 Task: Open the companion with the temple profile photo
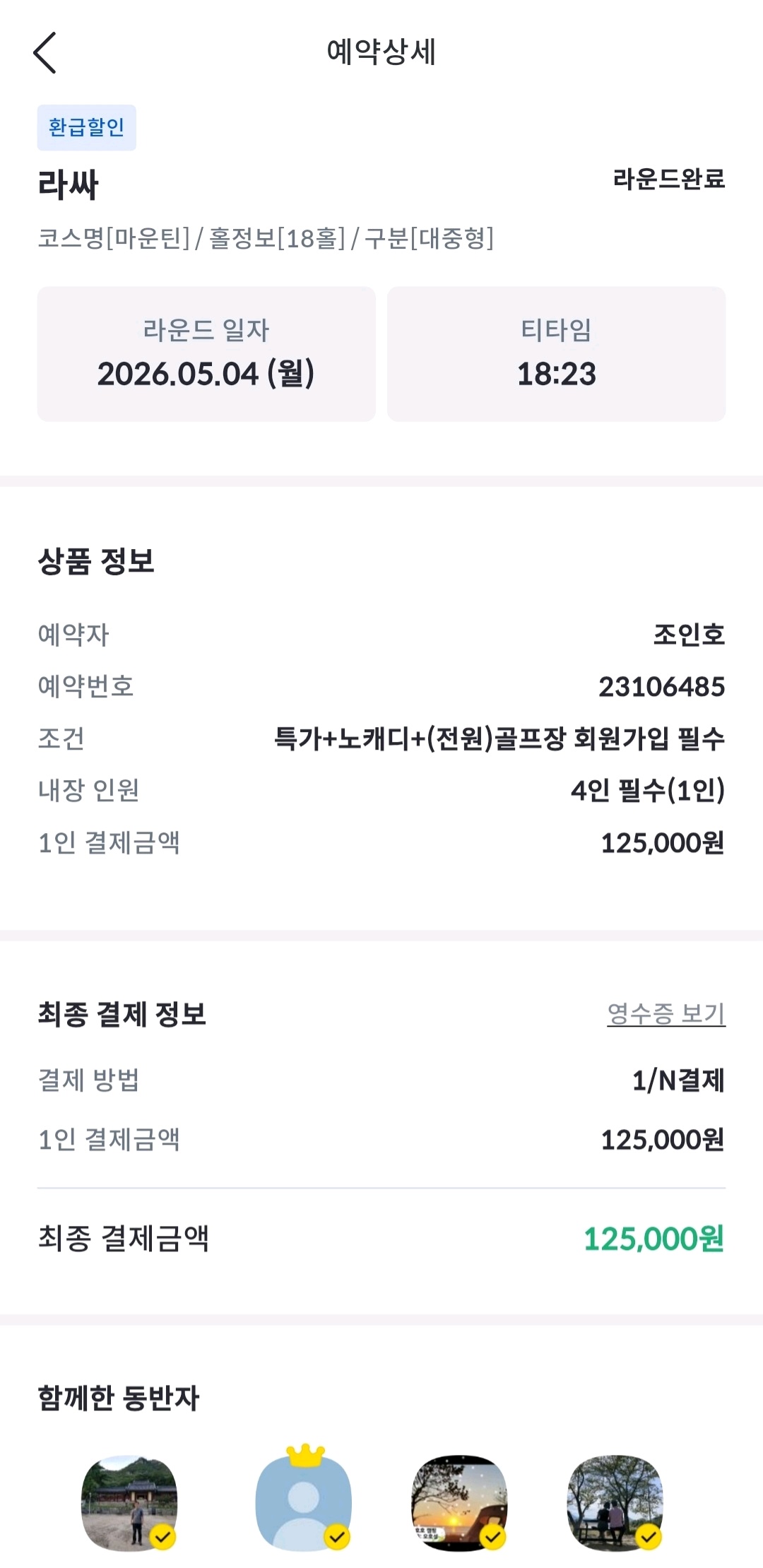pos(129,1503)
